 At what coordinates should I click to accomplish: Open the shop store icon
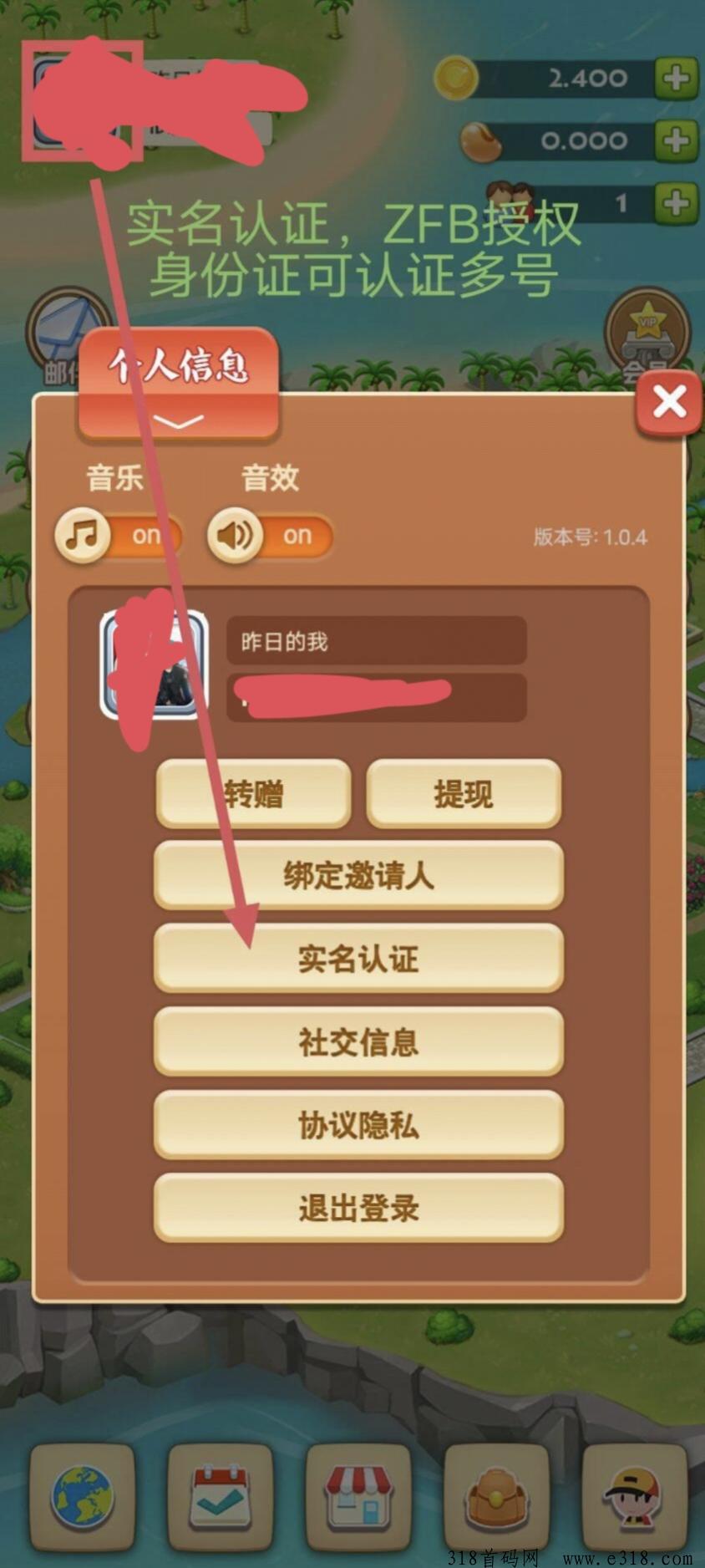coord(358,1495)
